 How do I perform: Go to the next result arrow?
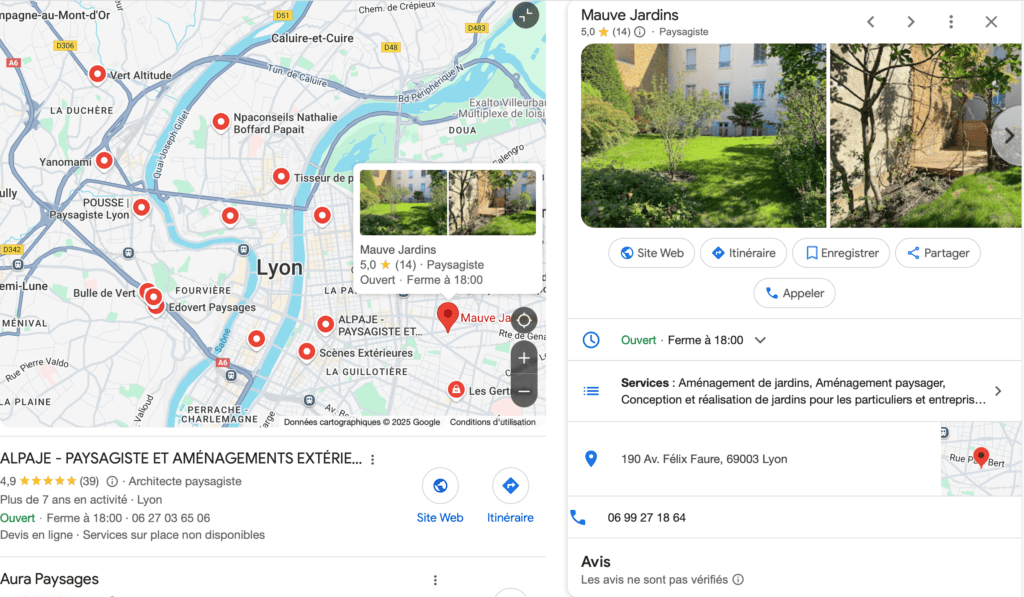pos(911,22)
